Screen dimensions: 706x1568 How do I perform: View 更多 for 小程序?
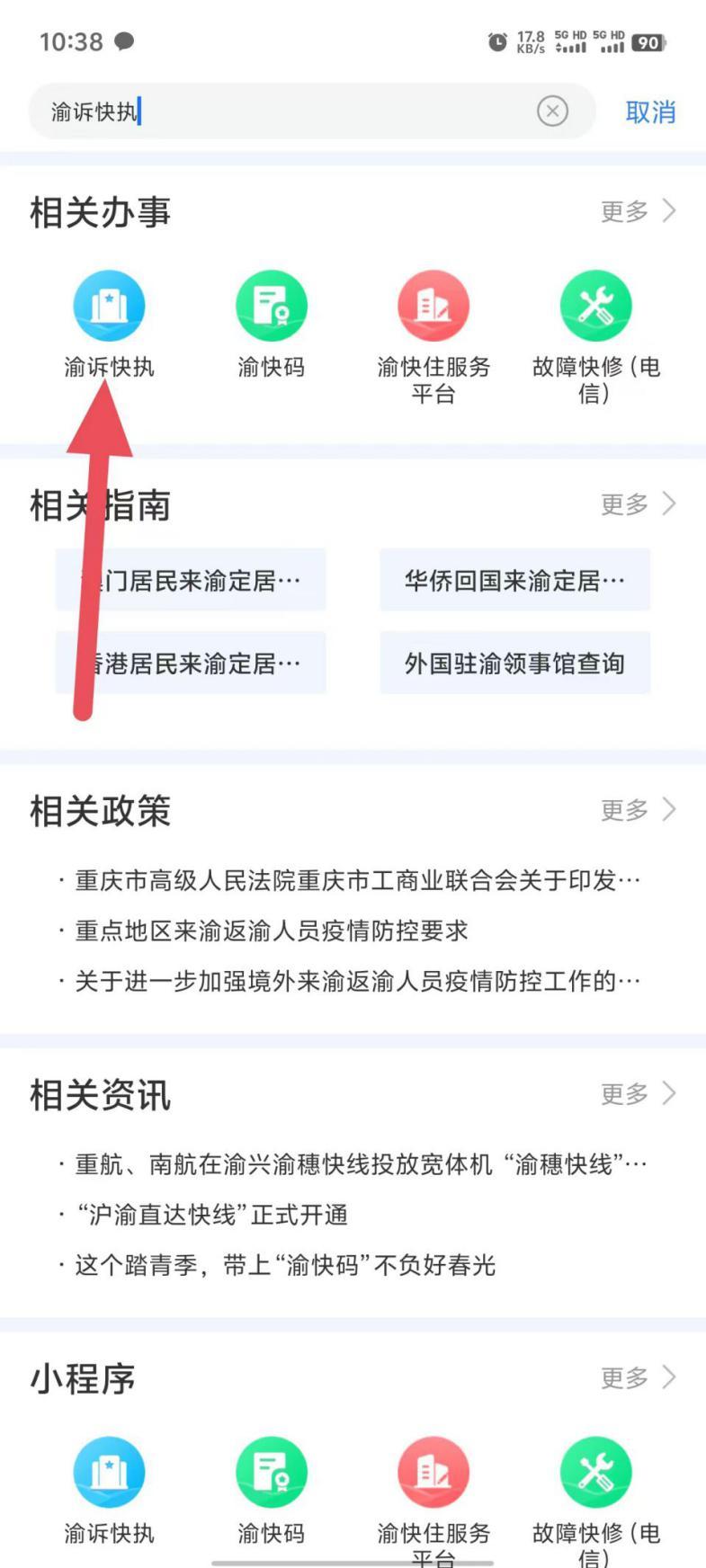638,1377
